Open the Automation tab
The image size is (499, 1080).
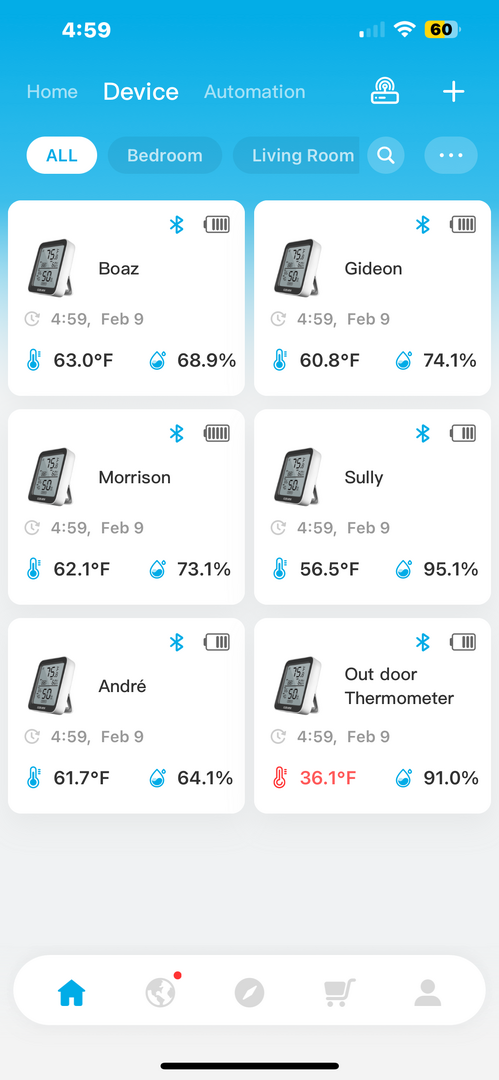(x=254, y=92)
